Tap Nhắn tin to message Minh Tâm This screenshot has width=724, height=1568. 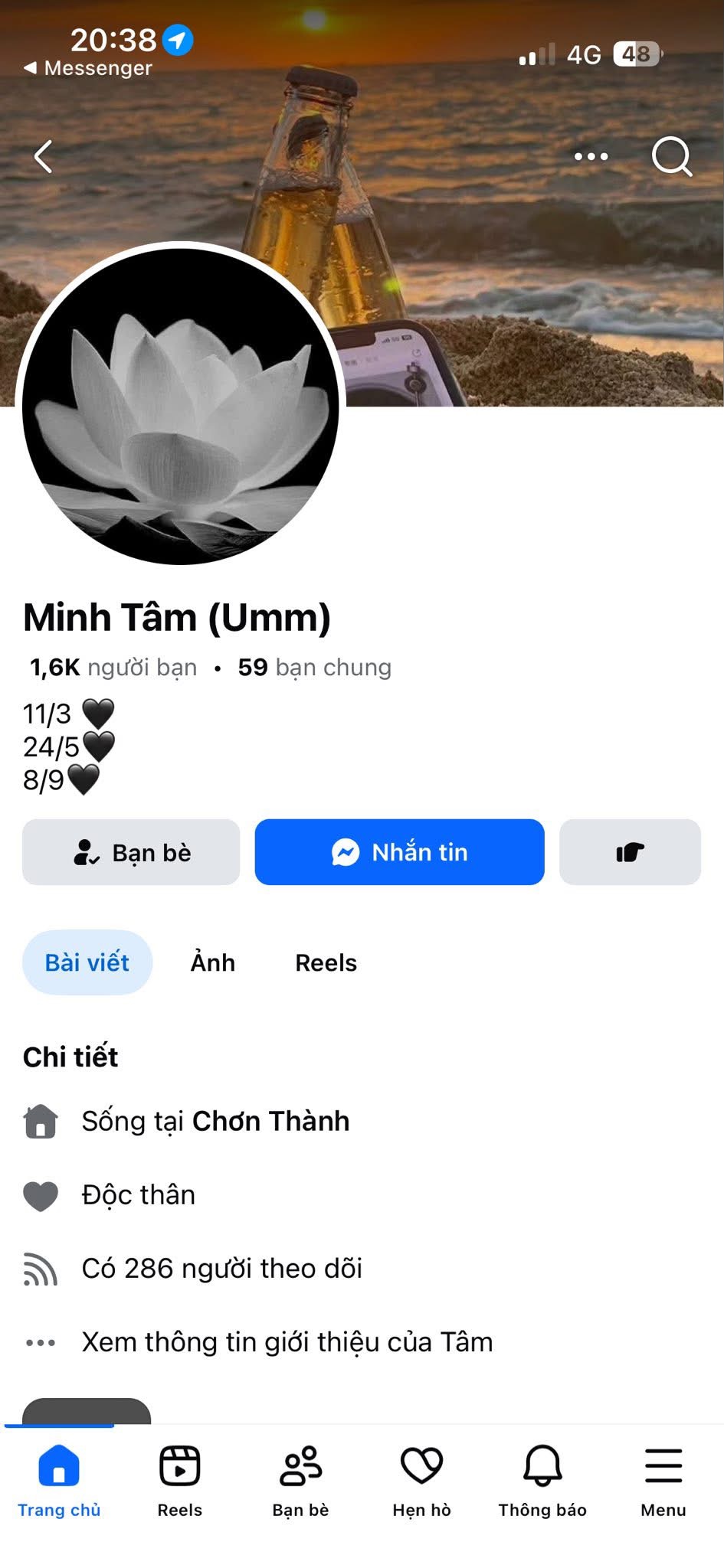(399, 852)
